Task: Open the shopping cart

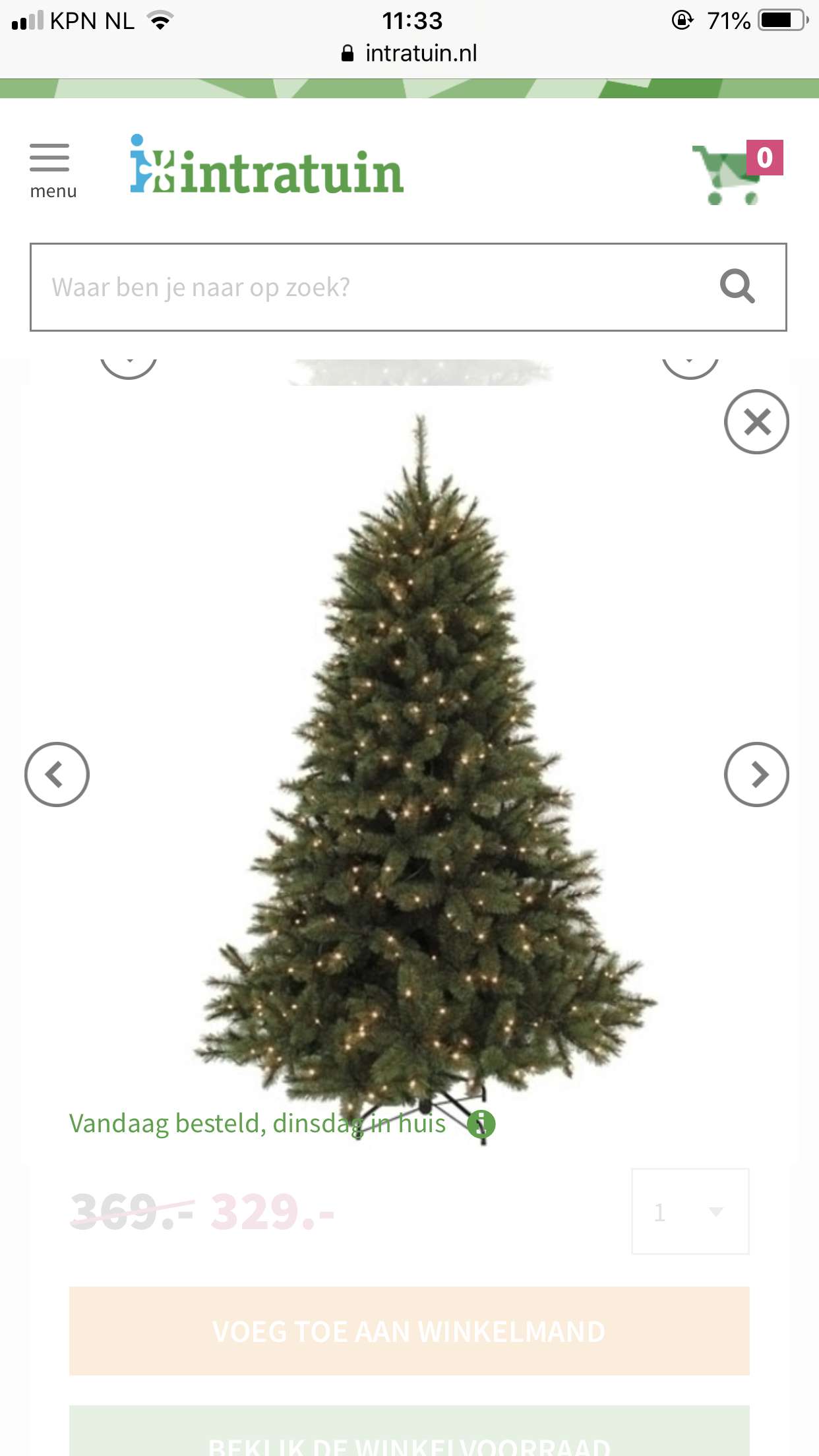Action: click(737, 173)
